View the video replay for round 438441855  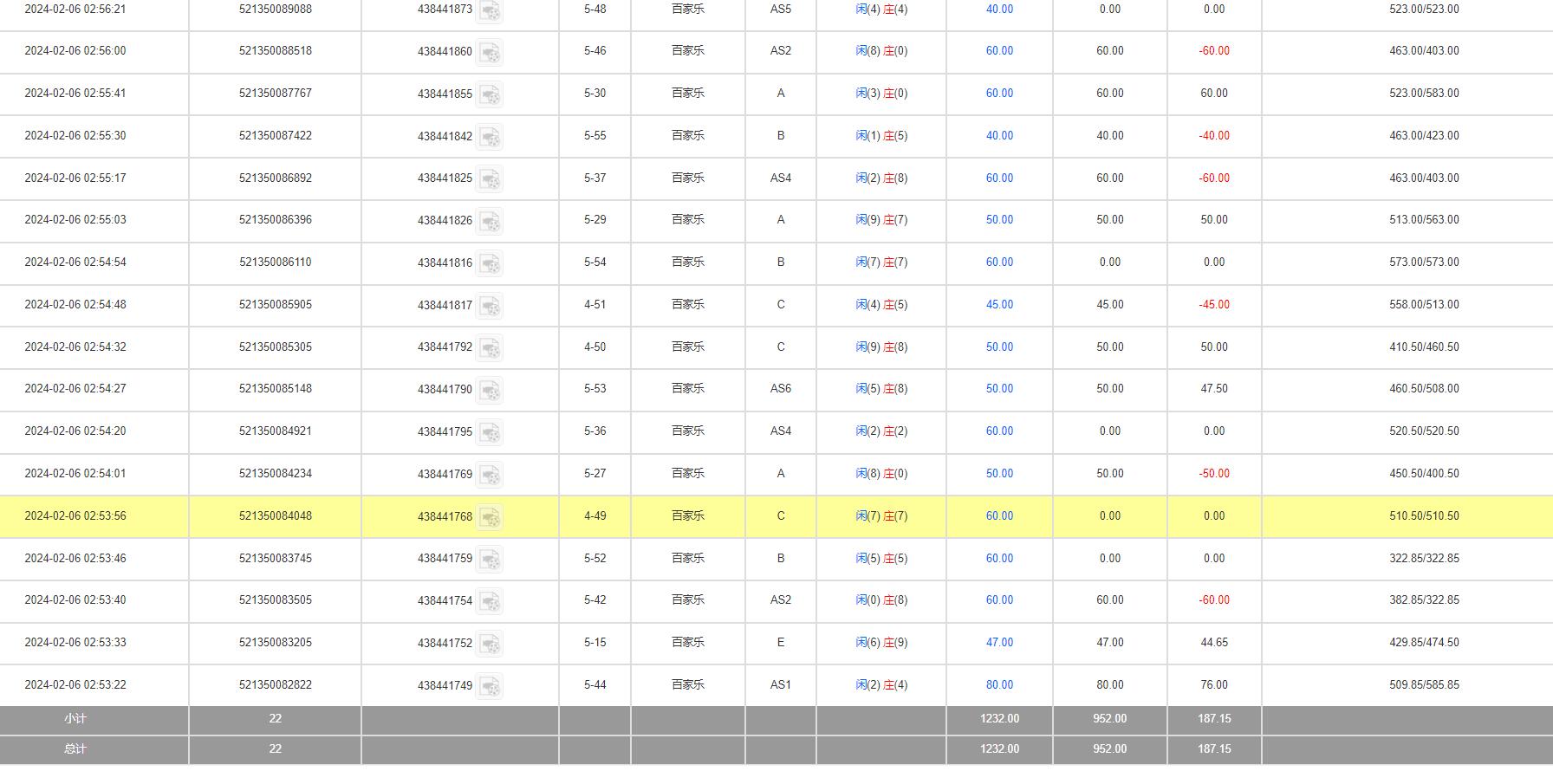click(x=490, y=94)
